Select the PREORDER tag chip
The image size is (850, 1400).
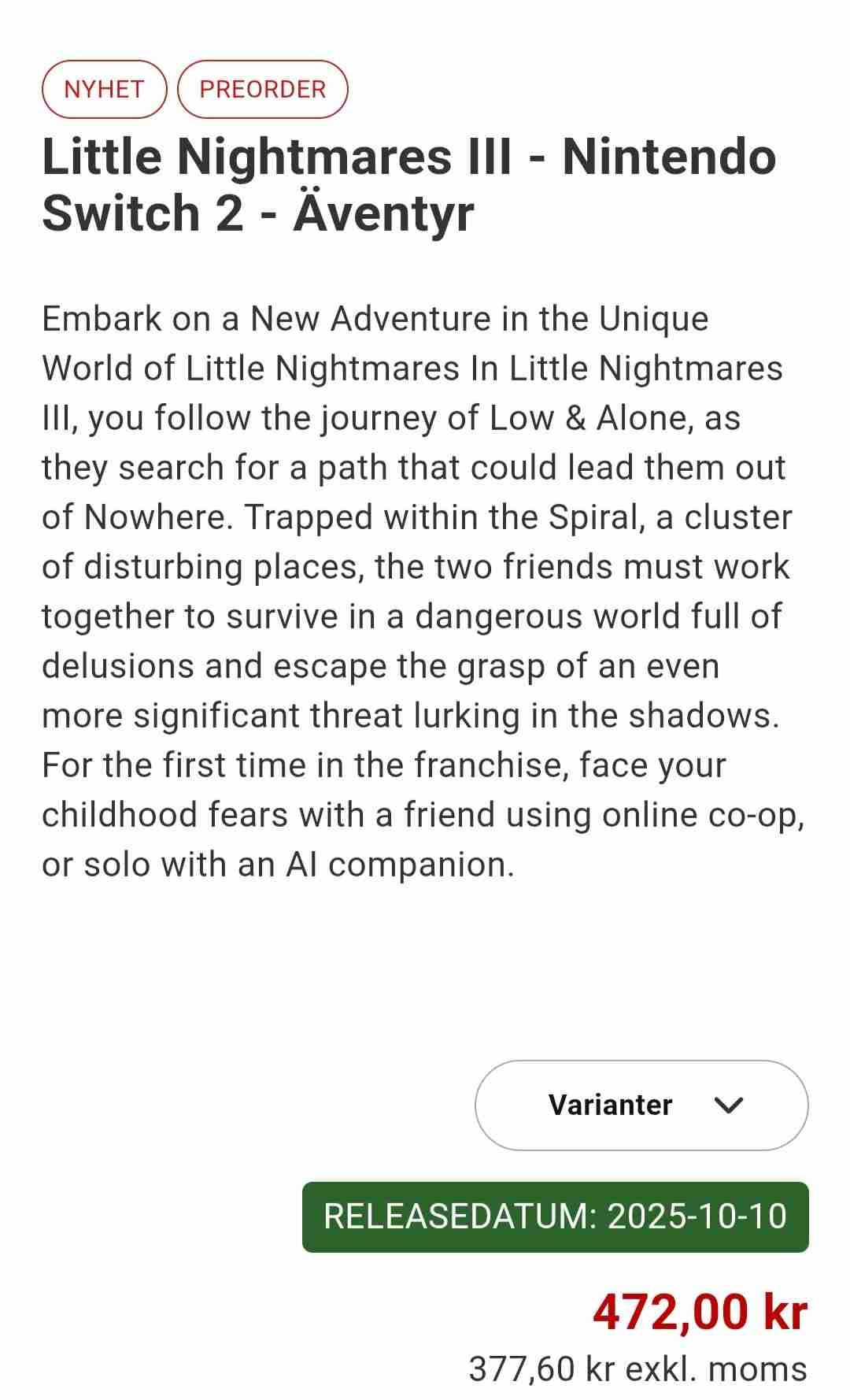tap(263, 89)
